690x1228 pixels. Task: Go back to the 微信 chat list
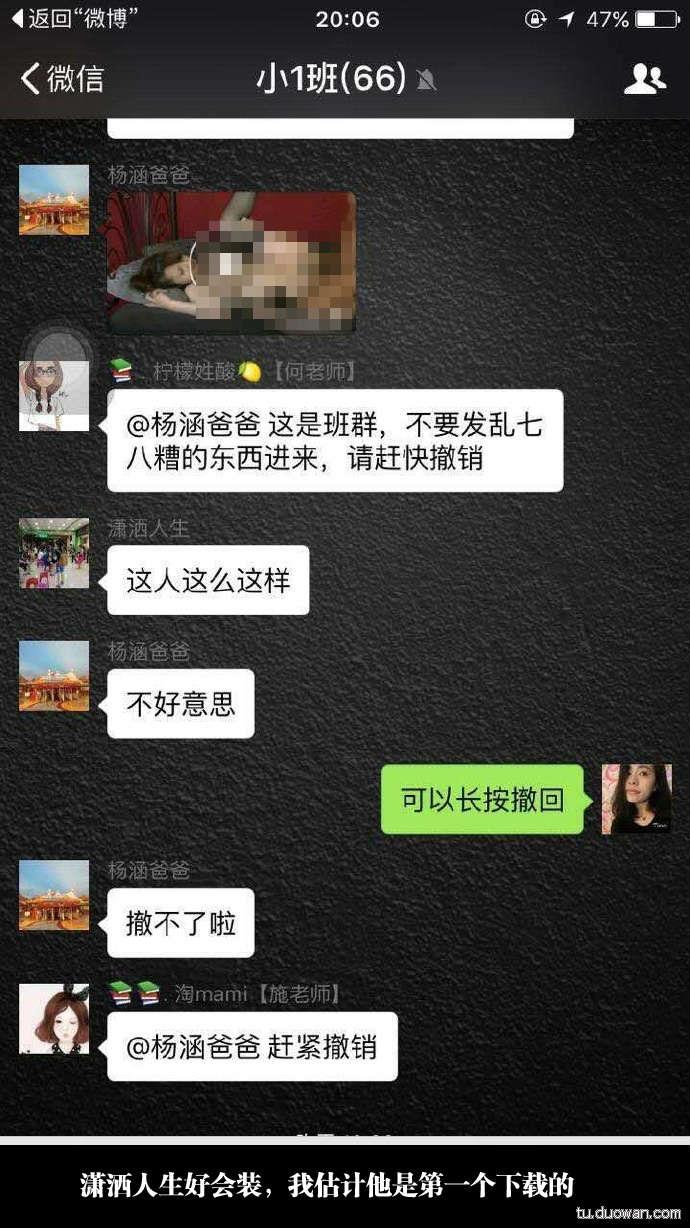(62, 79)
